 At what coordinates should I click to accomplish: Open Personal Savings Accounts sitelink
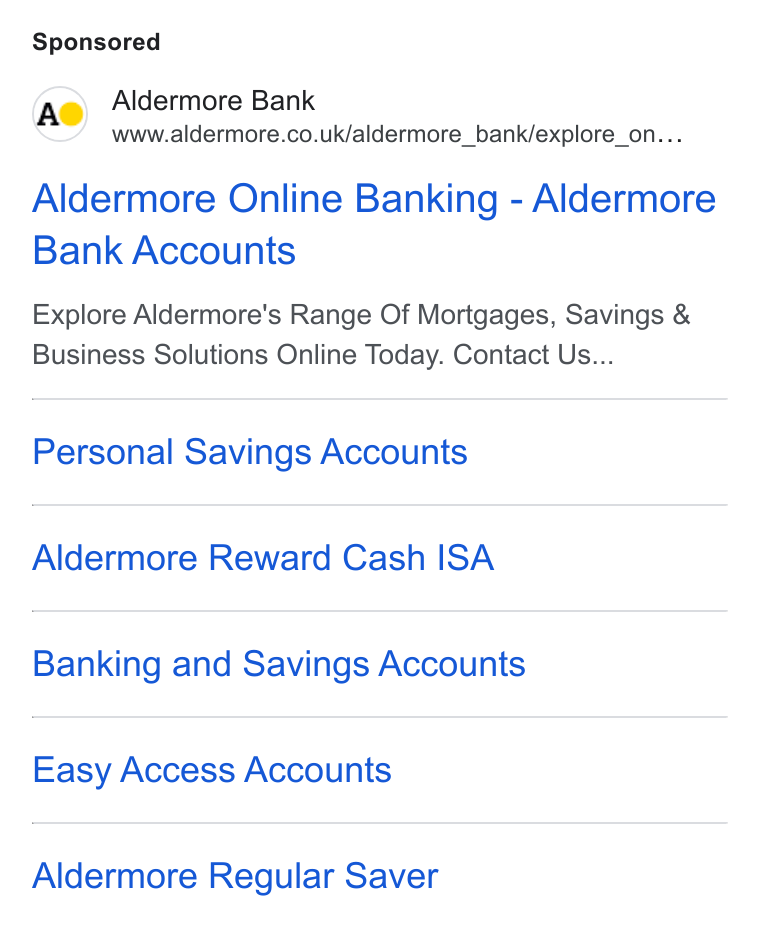(x=250, y=452)
